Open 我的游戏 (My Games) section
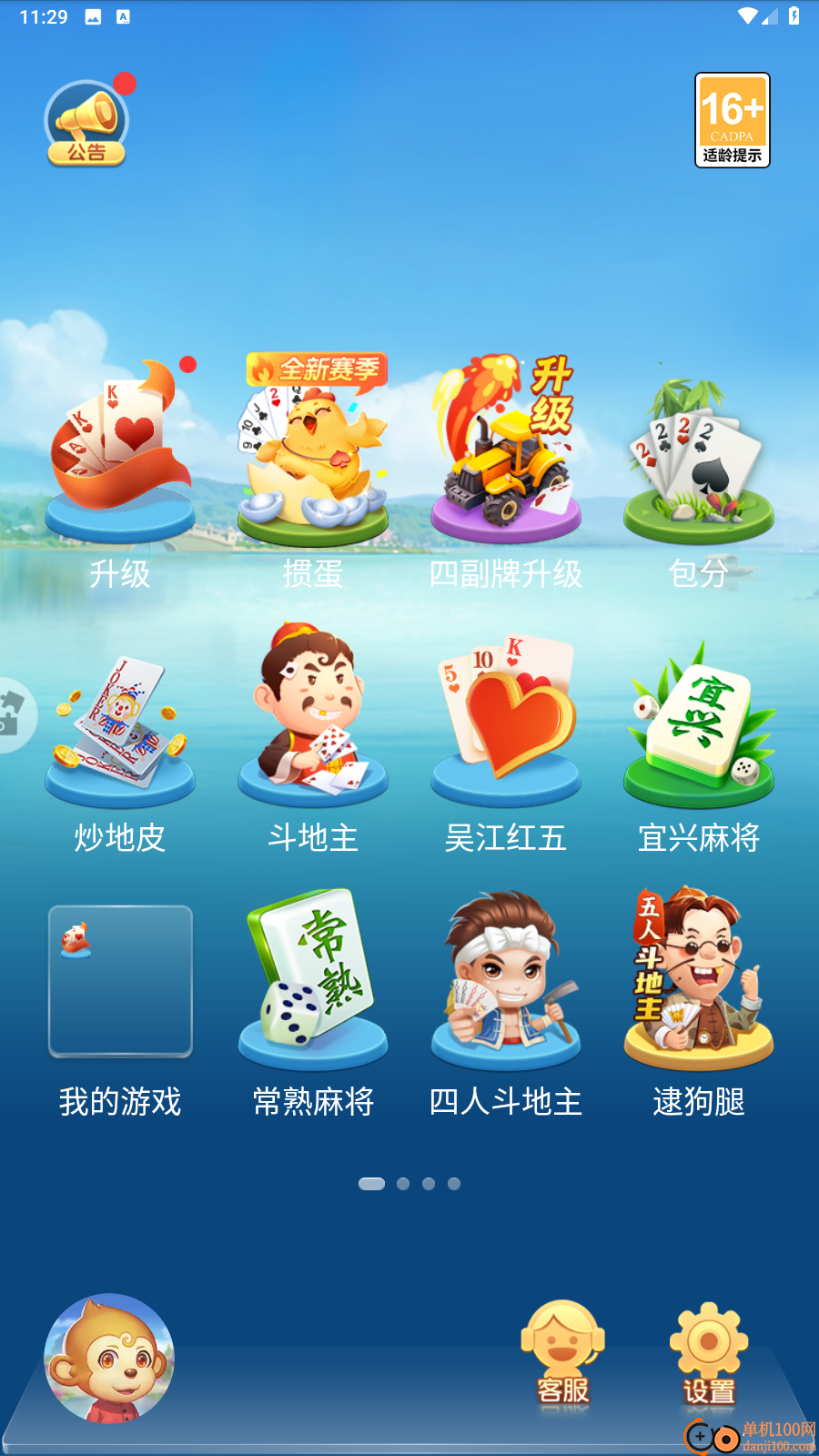819x1456 pixels. [120, 983]
